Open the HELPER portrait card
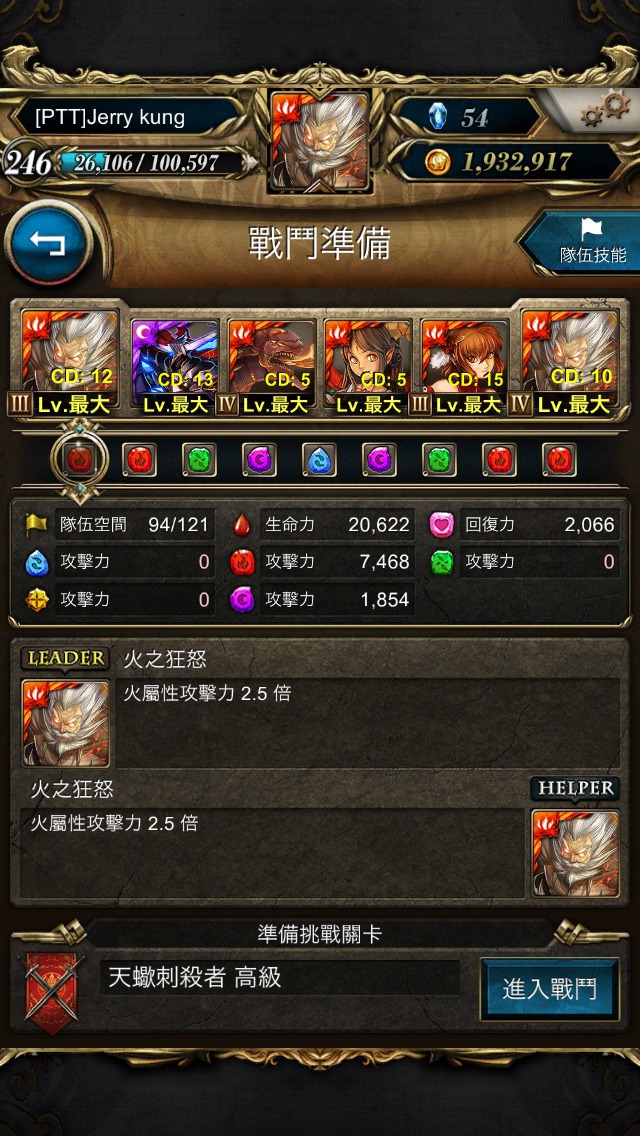This screenshot has width=640, height=1136. click(575, 853)
